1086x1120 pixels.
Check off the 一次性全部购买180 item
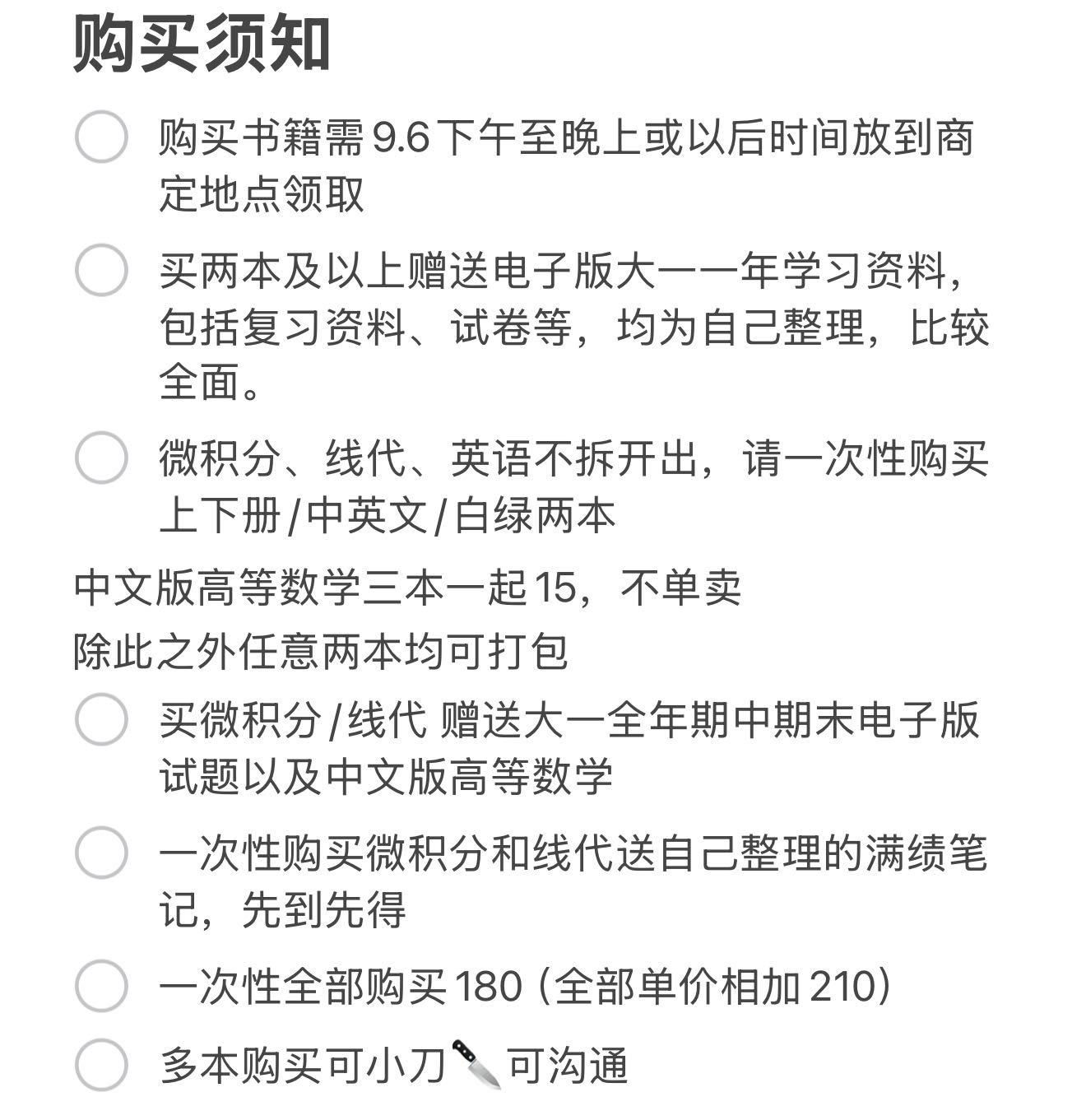(x=101, y=985)
